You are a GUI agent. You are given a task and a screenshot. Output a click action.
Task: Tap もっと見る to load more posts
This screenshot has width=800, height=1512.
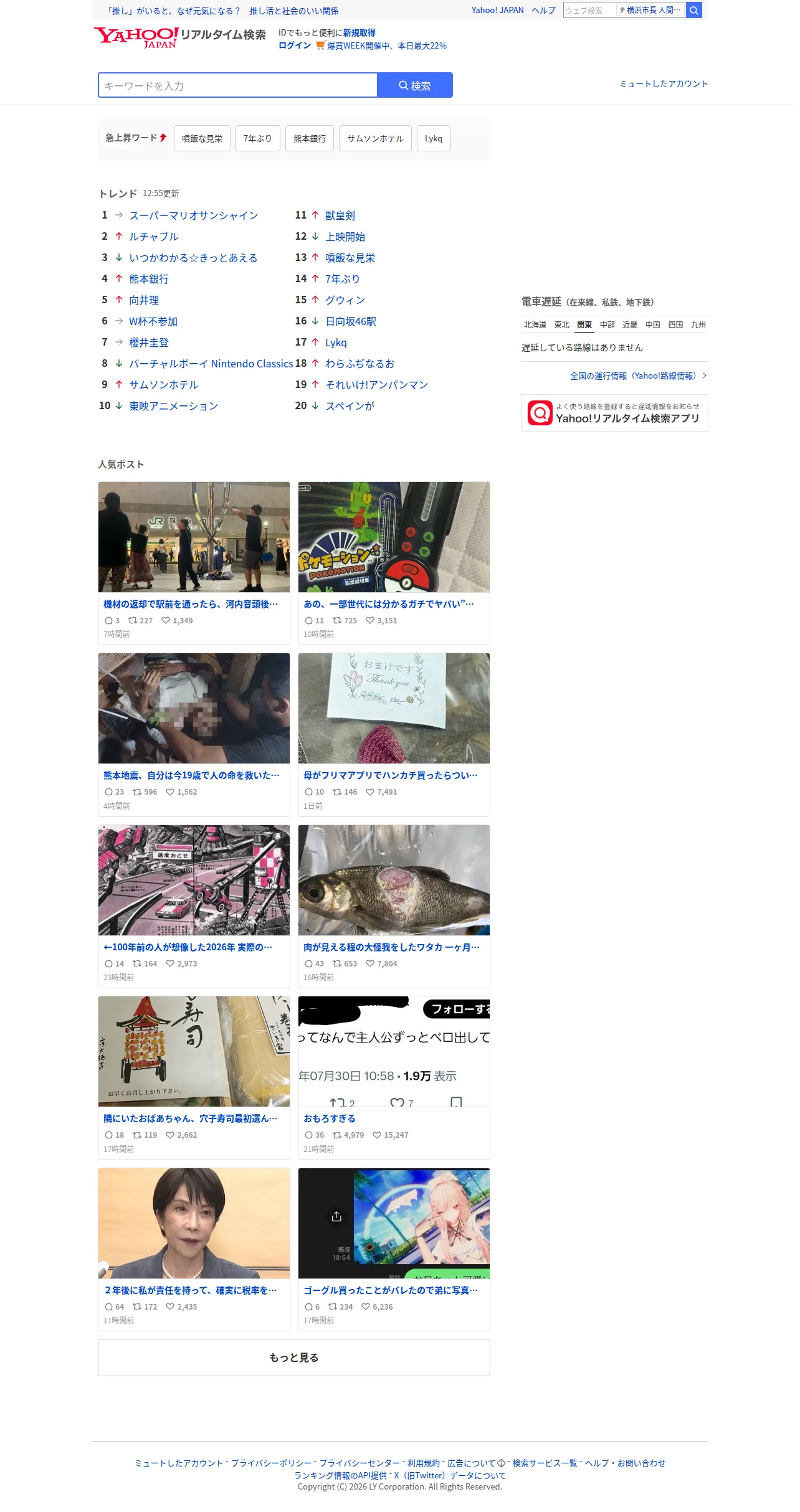coord(294,1358)
